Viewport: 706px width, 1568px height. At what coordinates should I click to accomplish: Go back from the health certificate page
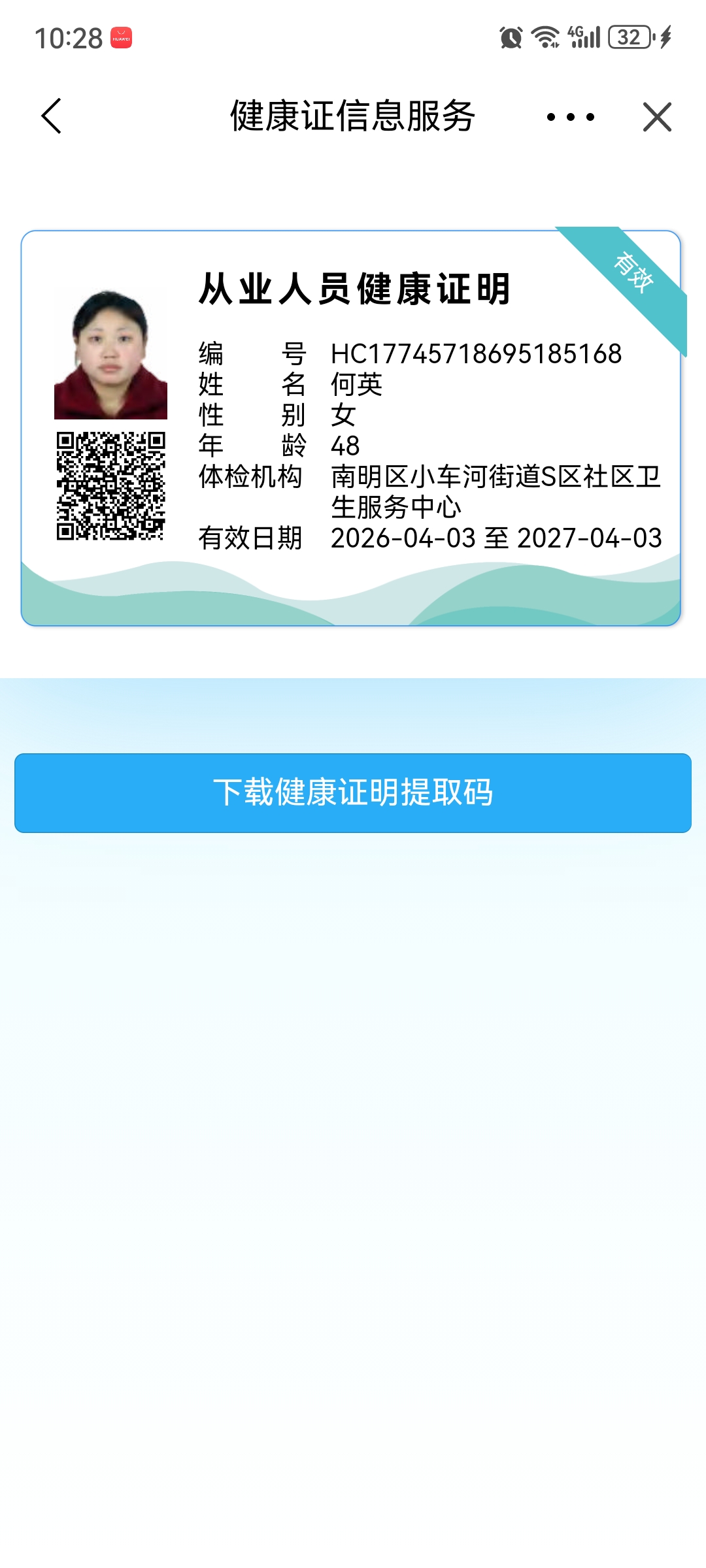pyautogui.click(x=51, y=116)
